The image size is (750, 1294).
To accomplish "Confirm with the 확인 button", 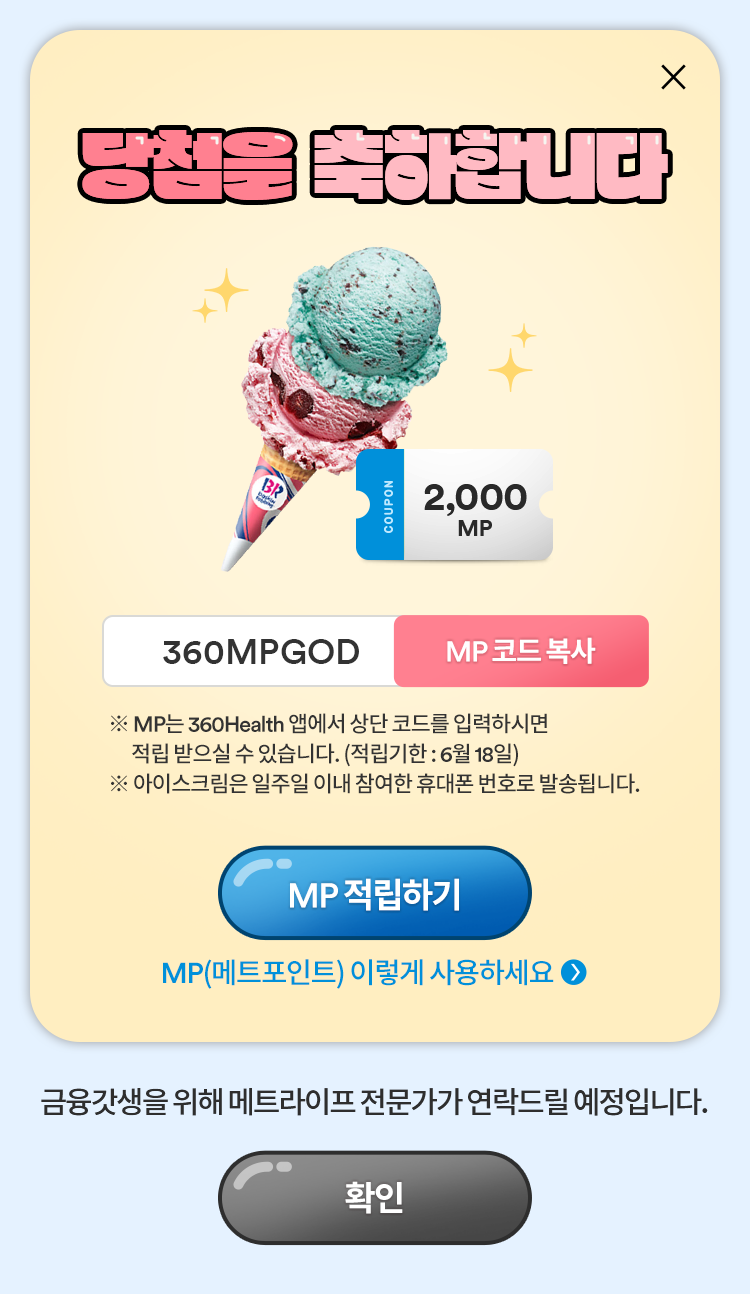I will coord(375,1197).
